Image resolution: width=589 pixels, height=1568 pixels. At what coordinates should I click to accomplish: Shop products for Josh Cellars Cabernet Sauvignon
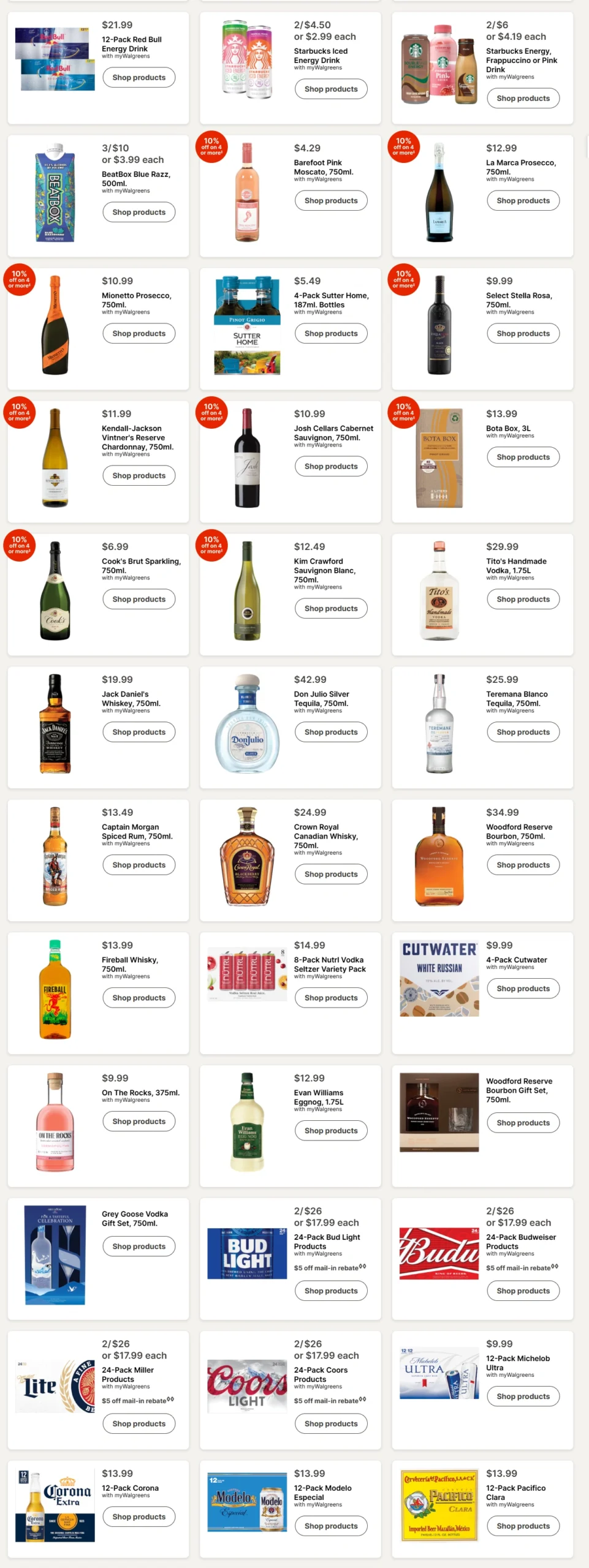pyautogui.click(x=331, y=467)
